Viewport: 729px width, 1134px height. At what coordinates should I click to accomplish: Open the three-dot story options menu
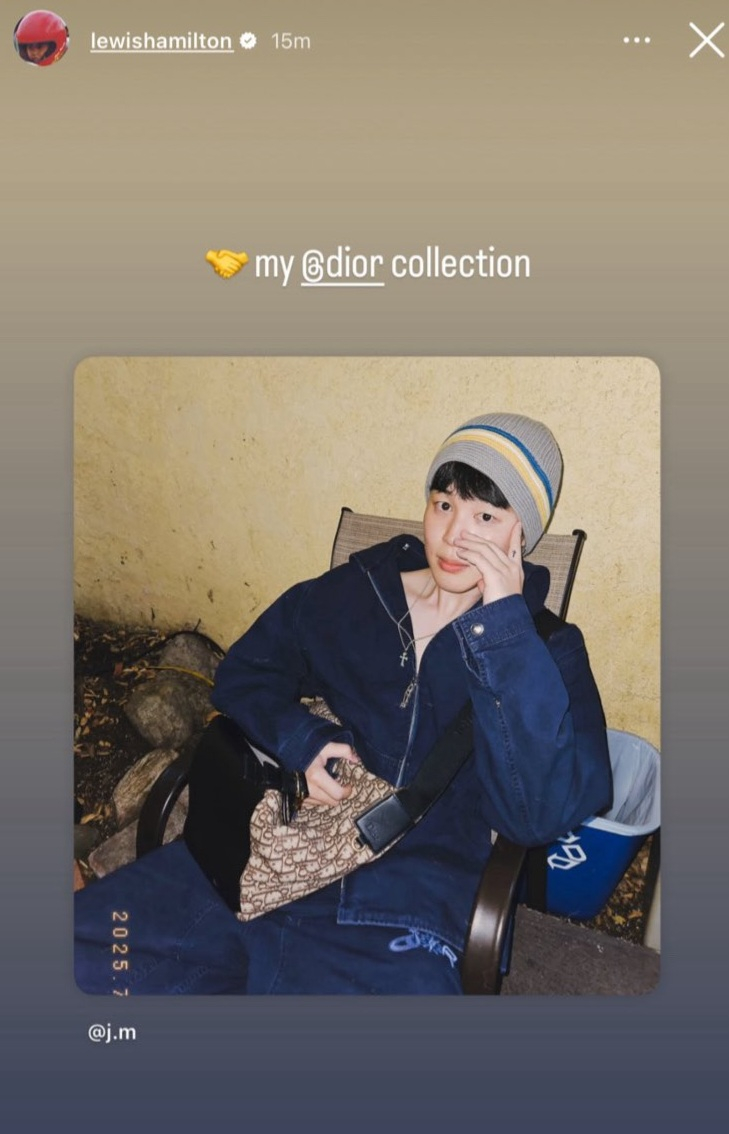pos(637,41)
